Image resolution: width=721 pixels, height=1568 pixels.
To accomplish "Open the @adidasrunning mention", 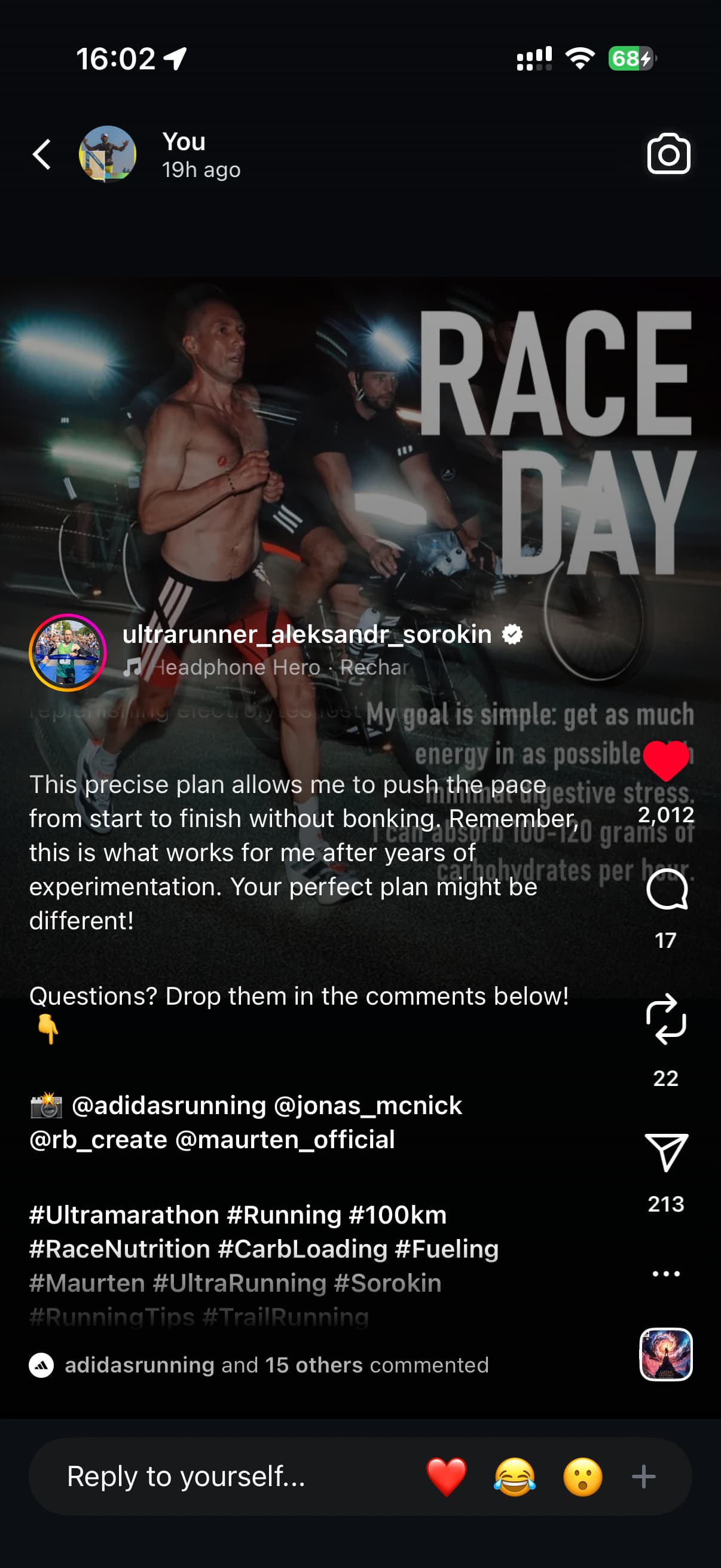I will (169, 1105).
